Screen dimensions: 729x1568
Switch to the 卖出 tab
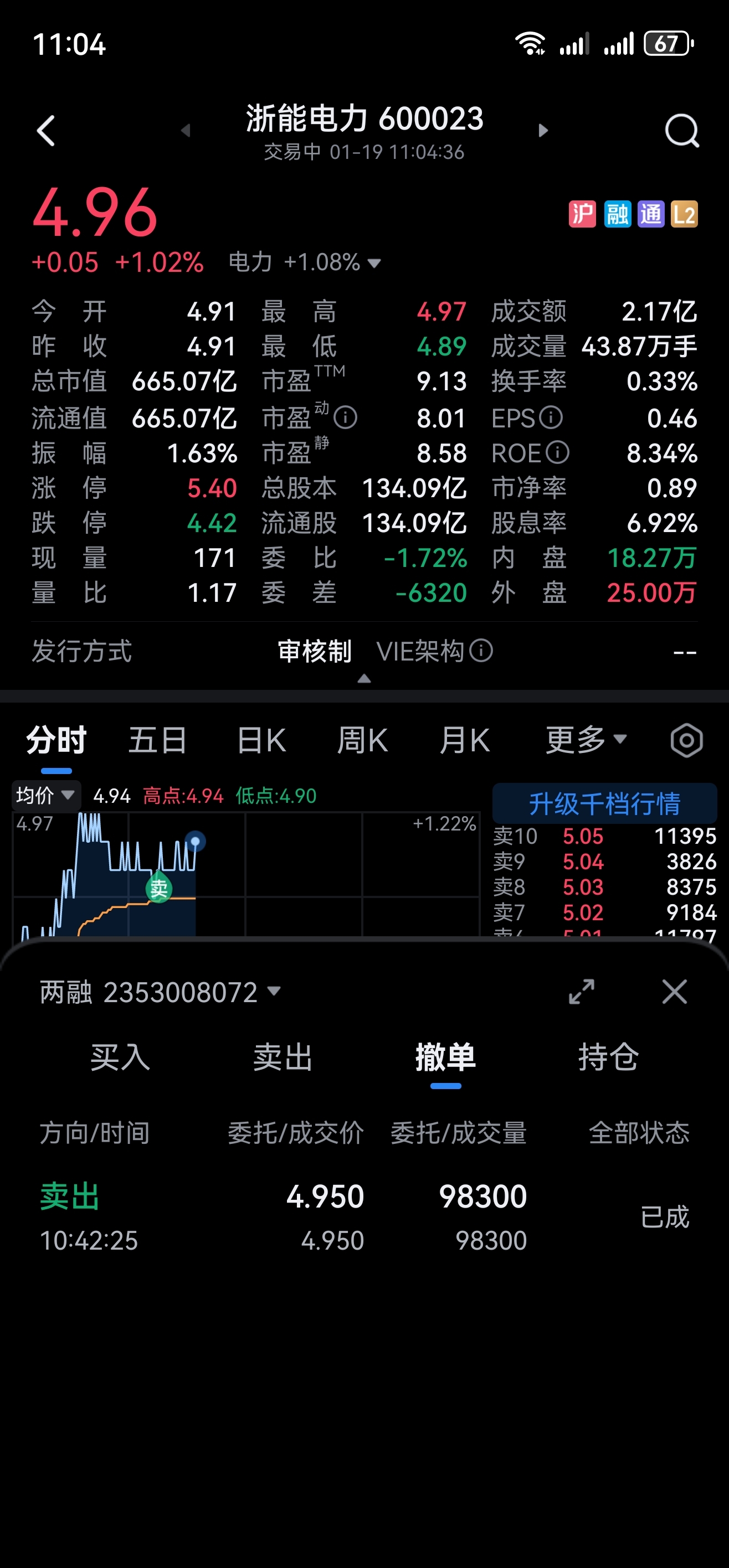[x=283, y=1057]
